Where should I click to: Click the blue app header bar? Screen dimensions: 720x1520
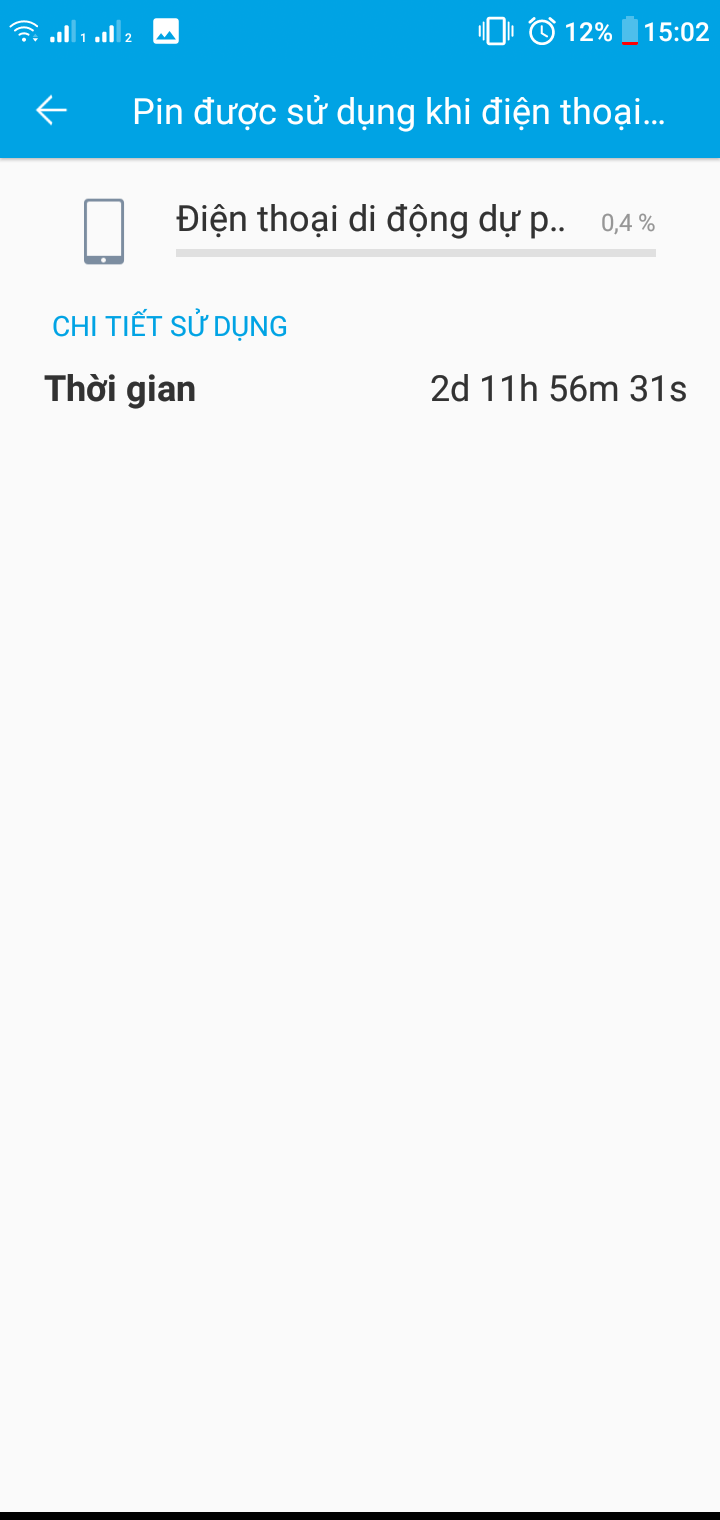point(360,110)
